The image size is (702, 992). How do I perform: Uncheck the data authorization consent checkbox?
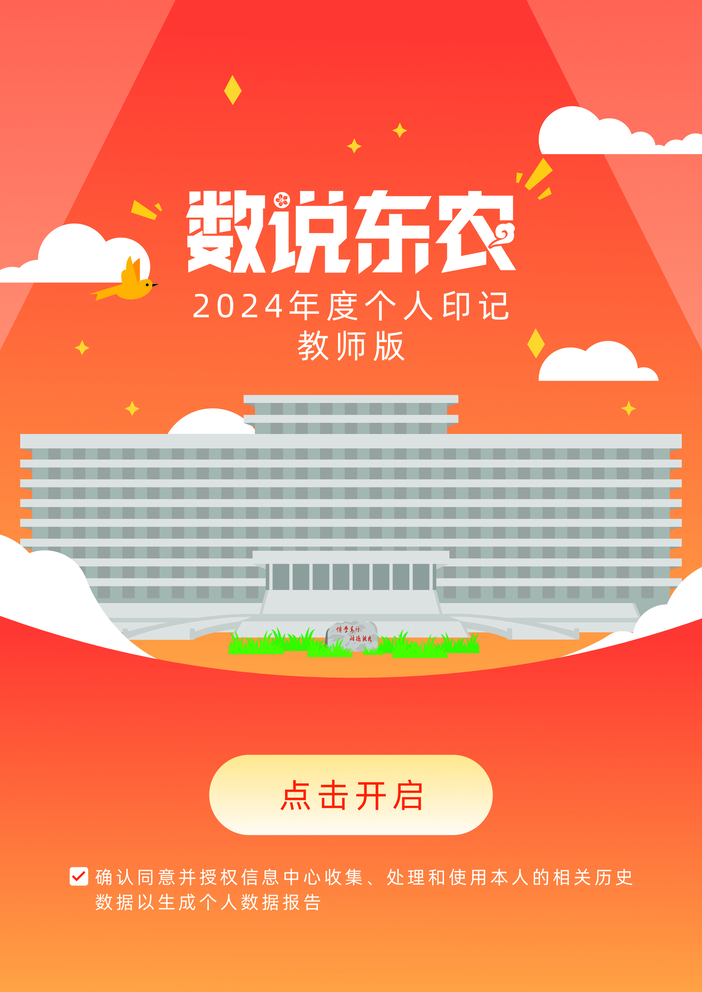pyautogui.click(x=79, y=876)
